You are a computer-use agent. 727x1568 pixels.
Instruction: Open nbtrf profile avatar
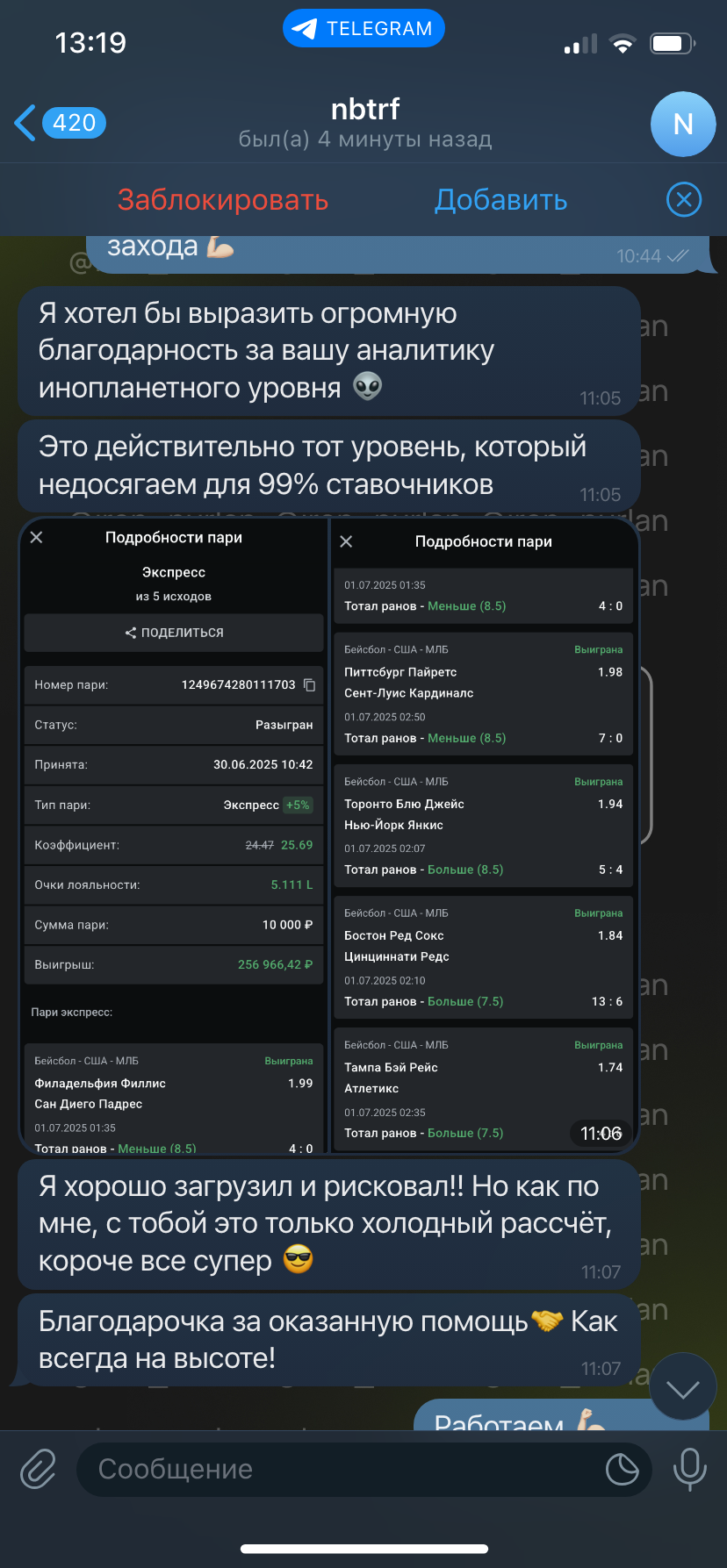coord(683,124)
